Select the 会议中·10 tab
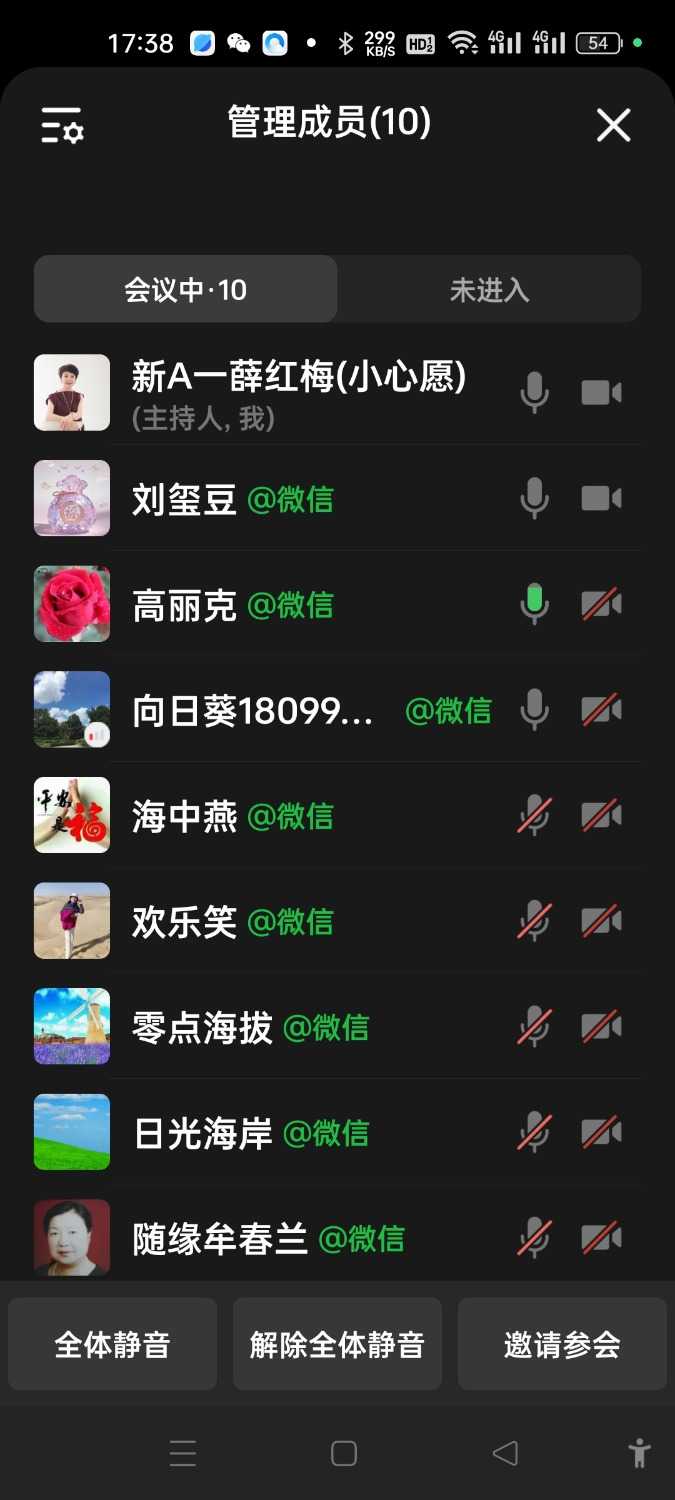The width and height of the screenshot is (675, 1500). point(186,290)
